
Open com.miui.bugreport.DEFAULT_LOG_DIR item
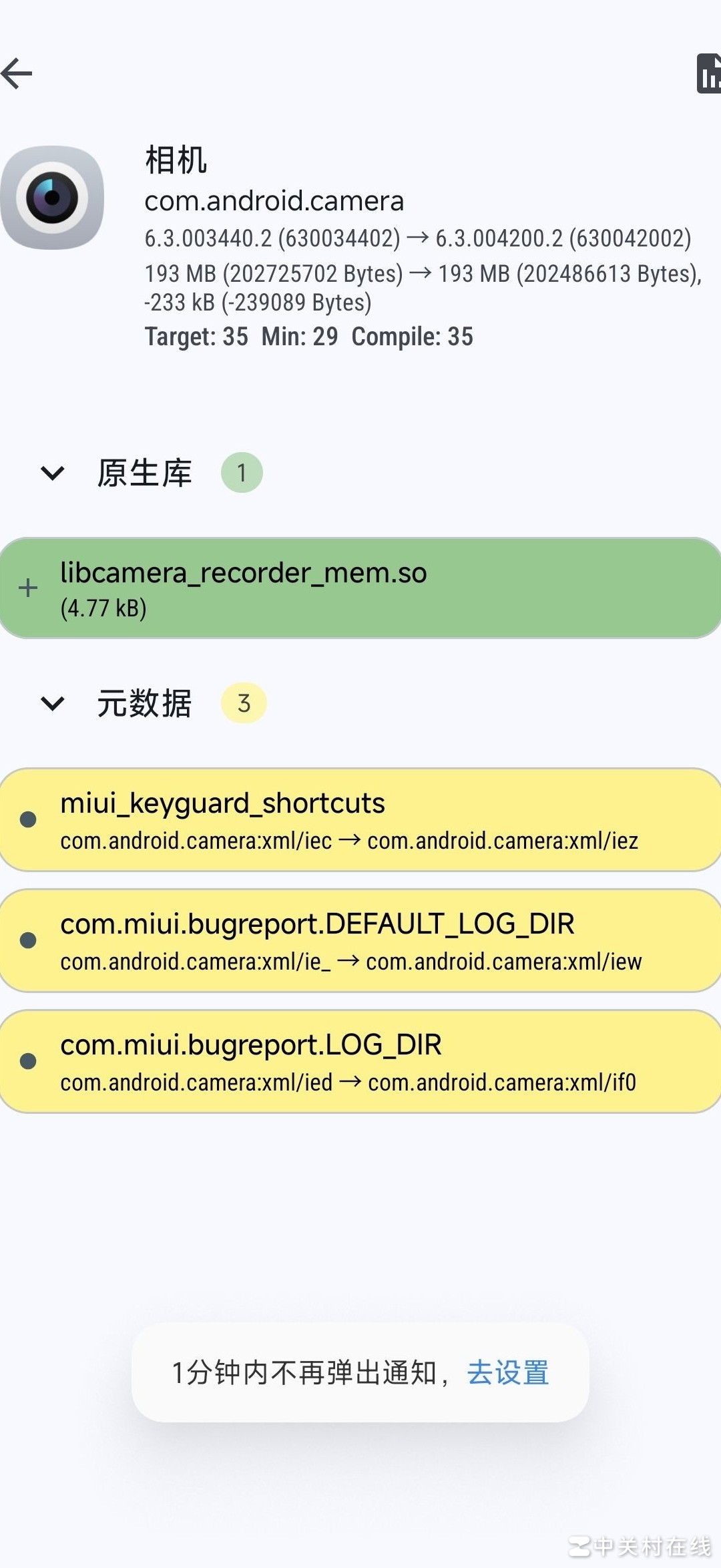click(x=360, y=941)
